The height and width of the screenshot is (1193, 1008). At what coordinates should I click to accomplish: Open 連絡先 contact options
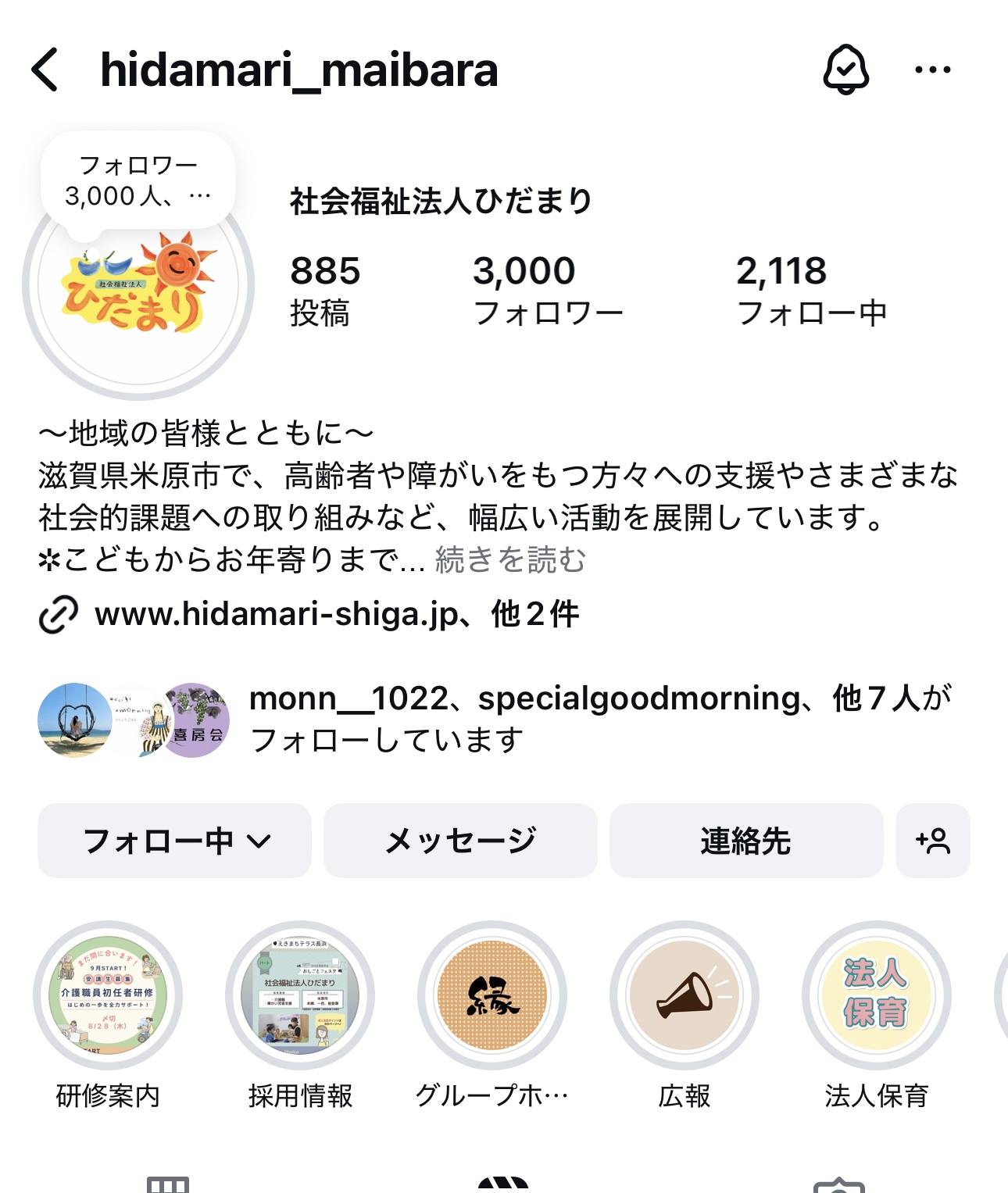pos(745,841)
